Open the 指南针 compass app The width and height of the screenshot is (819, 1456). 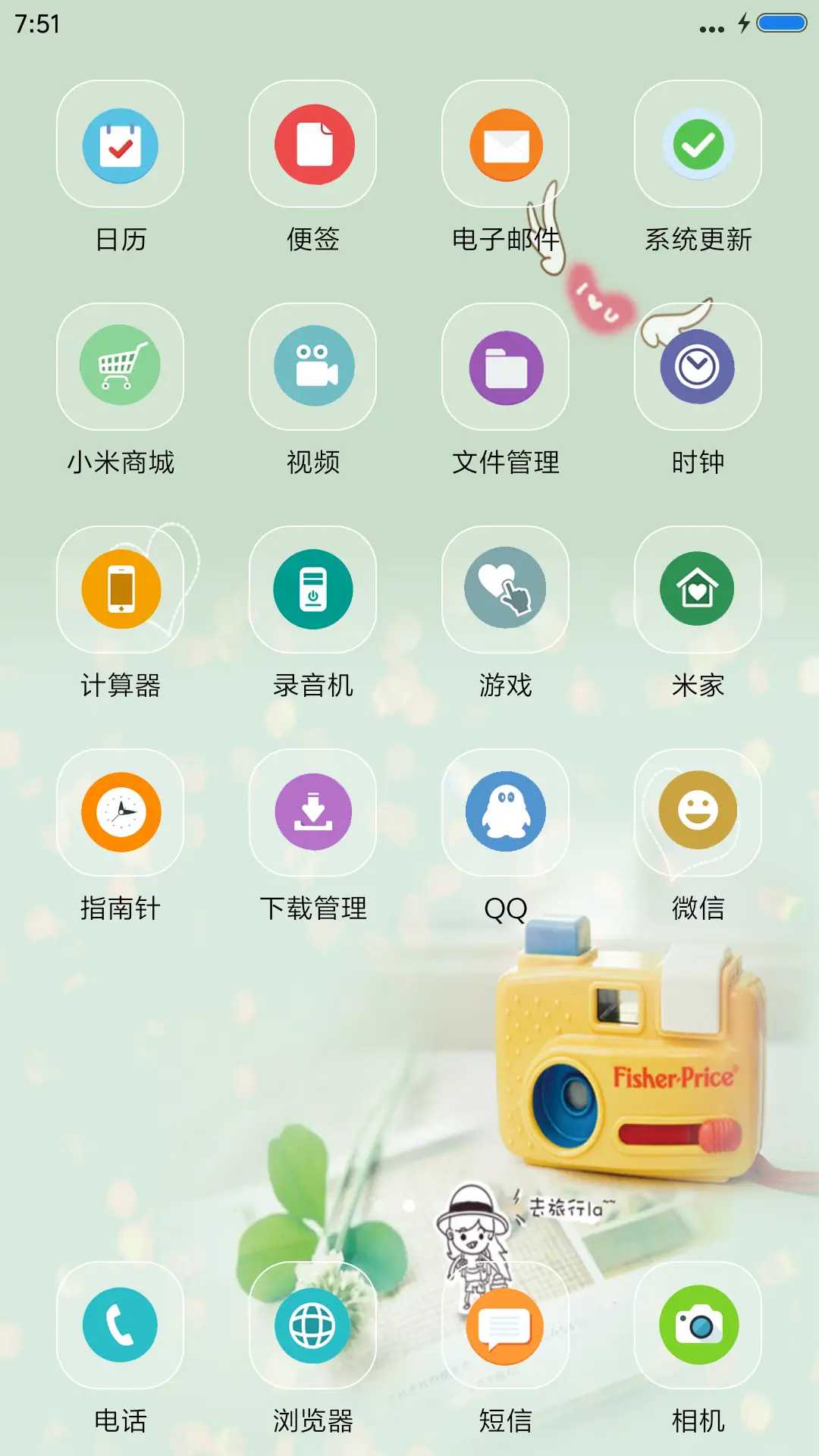point(119,811)
